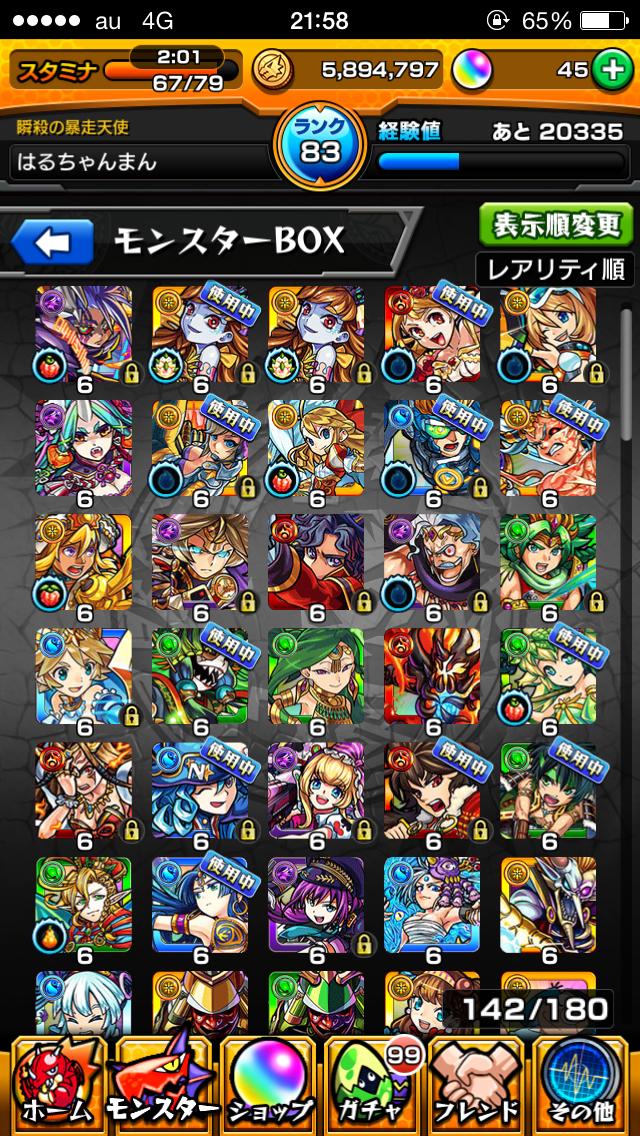Open the blonde doll girl with bow monster
This screenshot has width=640, height=1136.
[316, 791]
